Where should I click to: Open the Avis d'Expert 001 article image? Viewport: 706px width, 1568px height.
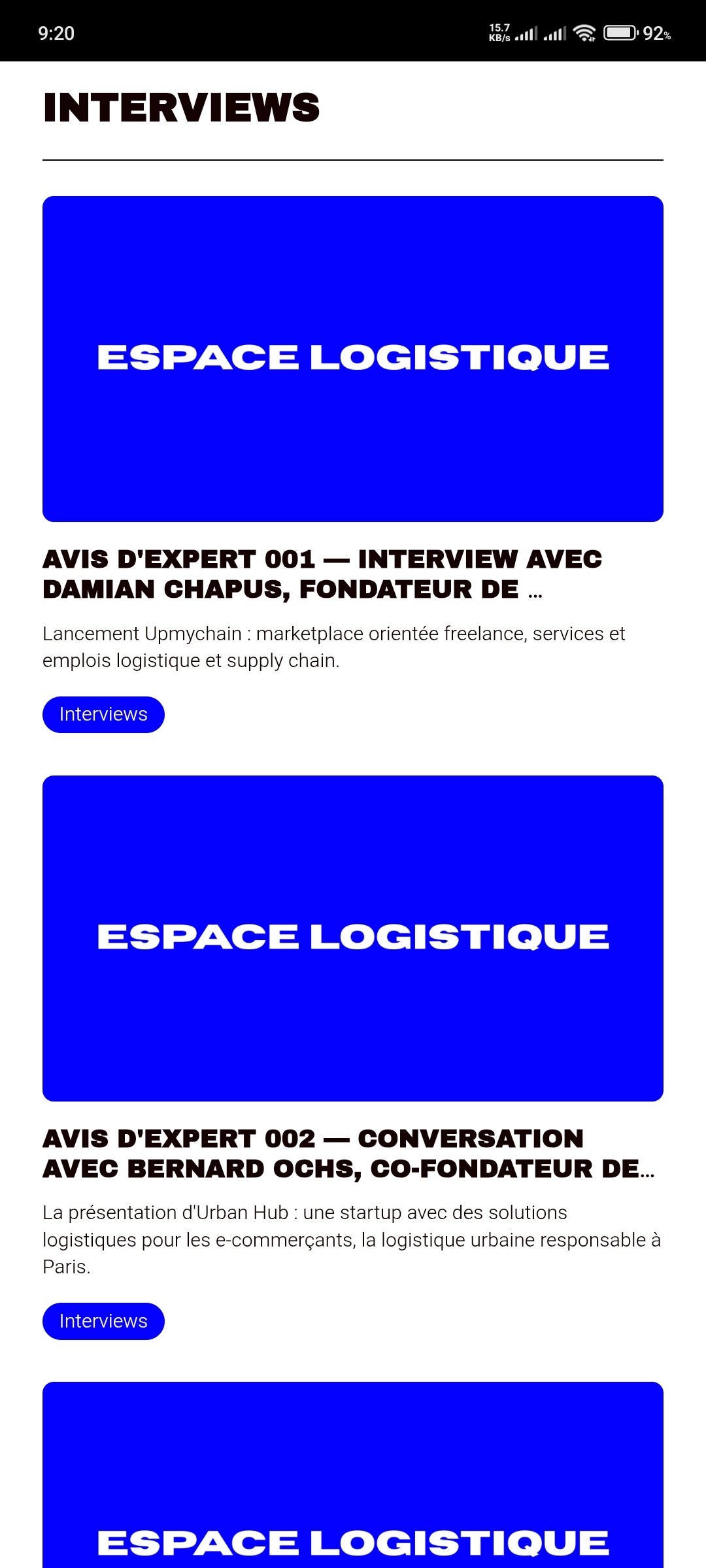(x=353, y=359)
